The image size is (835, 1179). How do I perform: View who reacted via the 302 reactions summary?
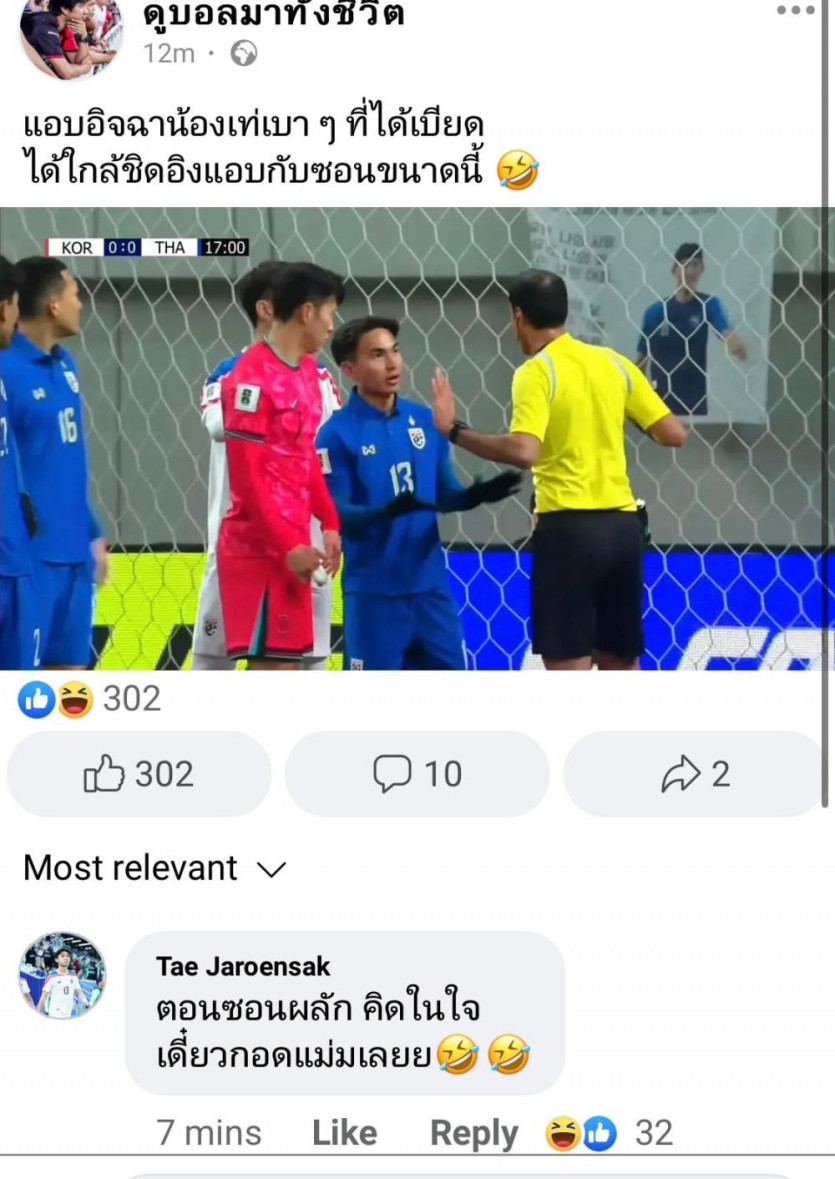pyautogui.click(x=90, y=699)
